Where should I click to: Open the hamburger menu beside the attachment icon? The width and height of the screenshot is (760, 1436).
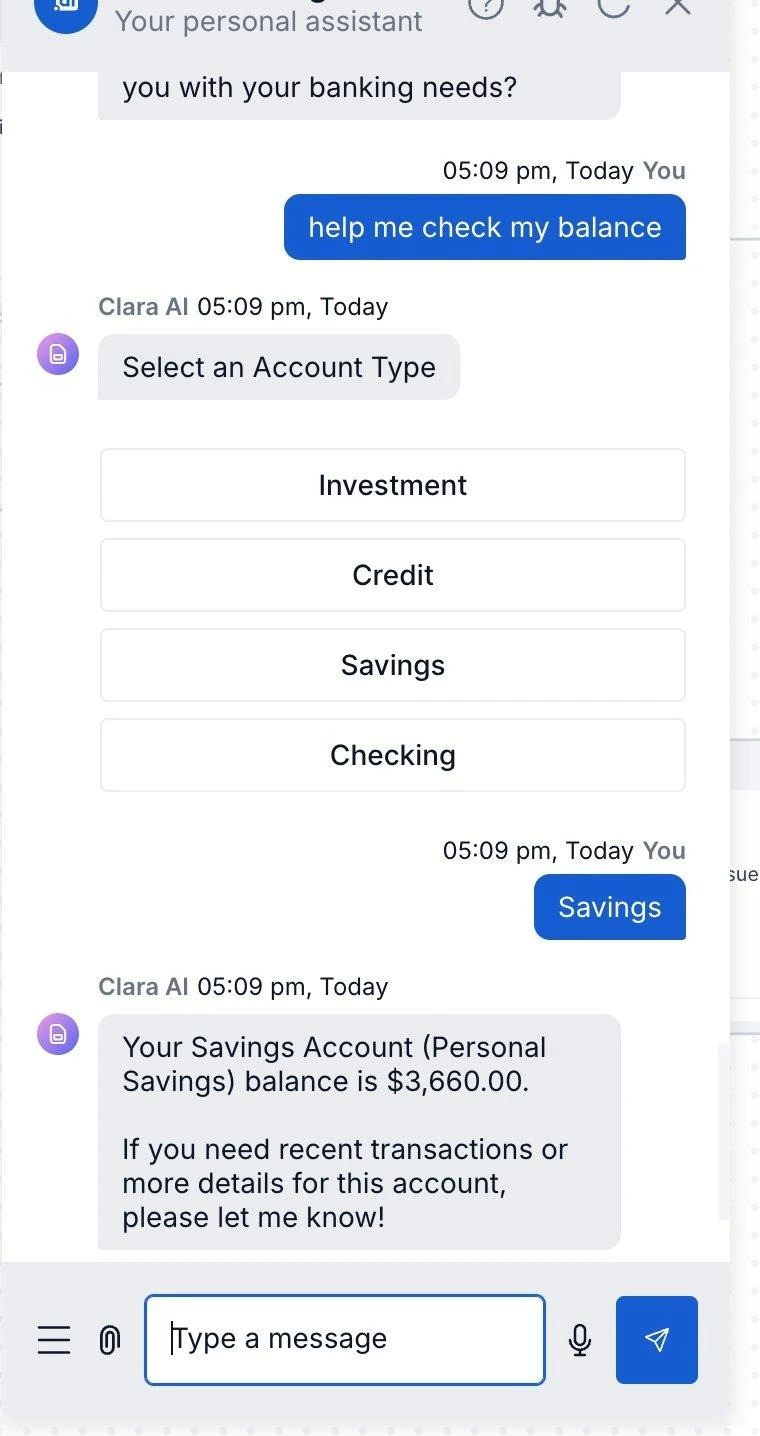pyautogui.click(x=54, y=1339)
